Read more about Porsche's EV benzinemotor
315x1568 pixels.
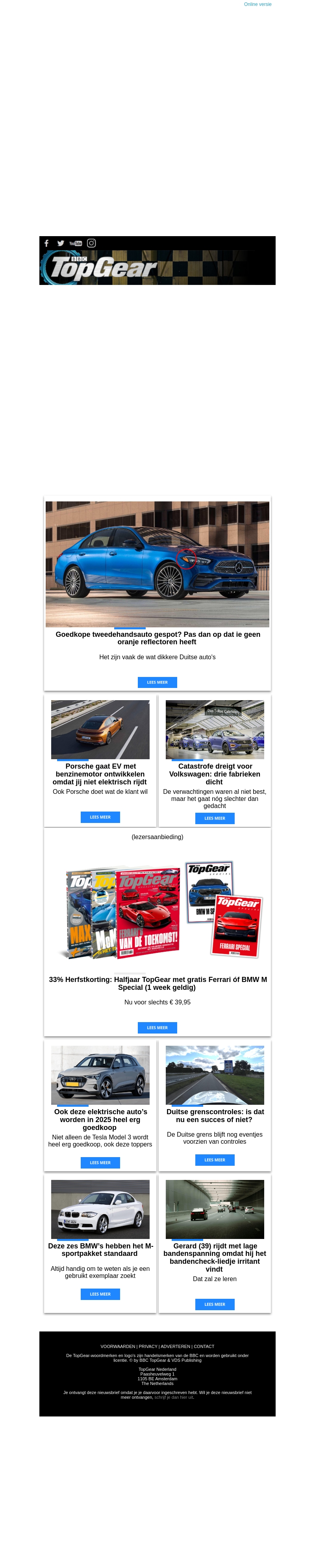[100, 817]
